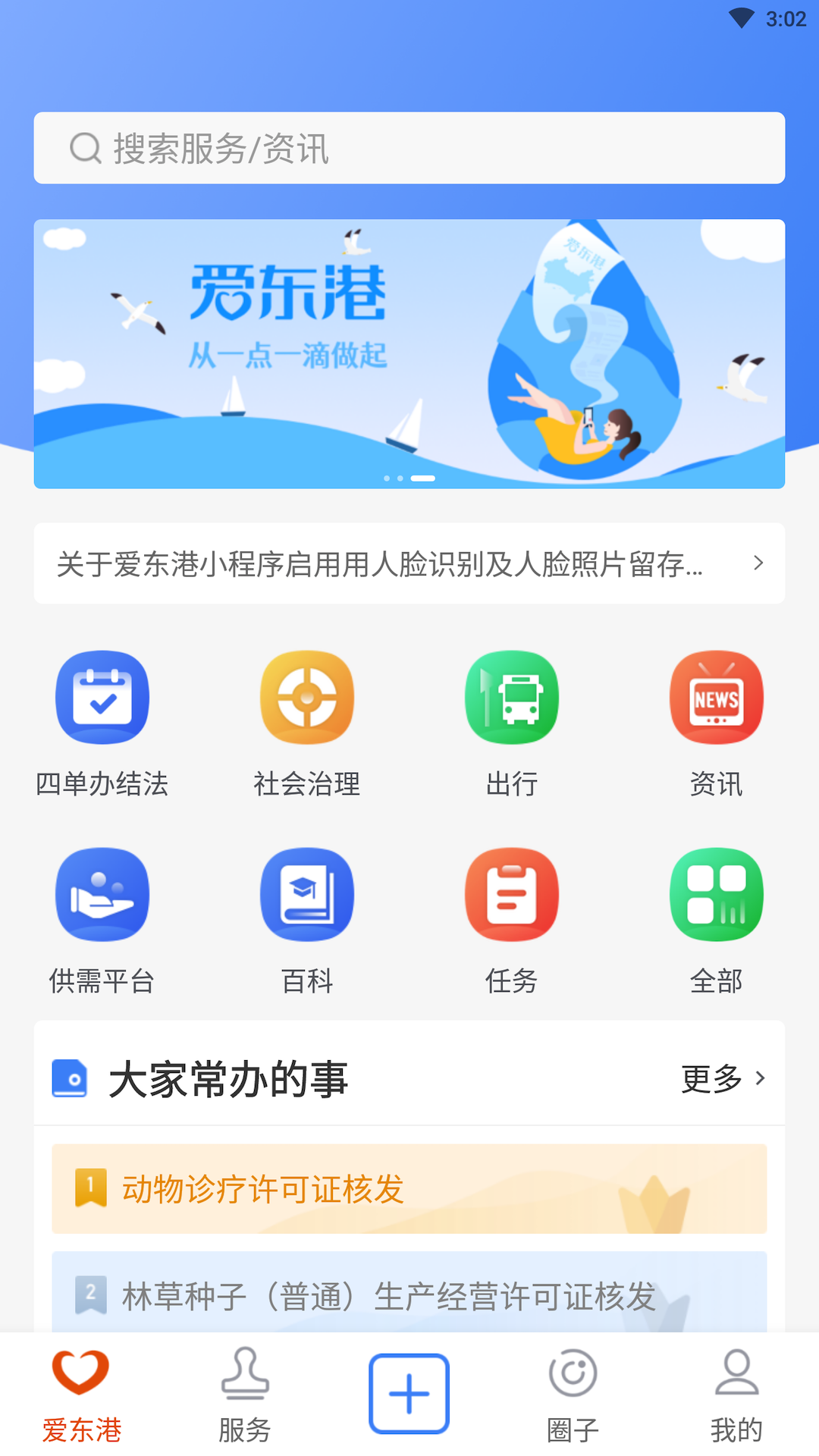The image size is (819, 1456).
Task: Open the 资讯 news icon
Action: click(716, 697)
